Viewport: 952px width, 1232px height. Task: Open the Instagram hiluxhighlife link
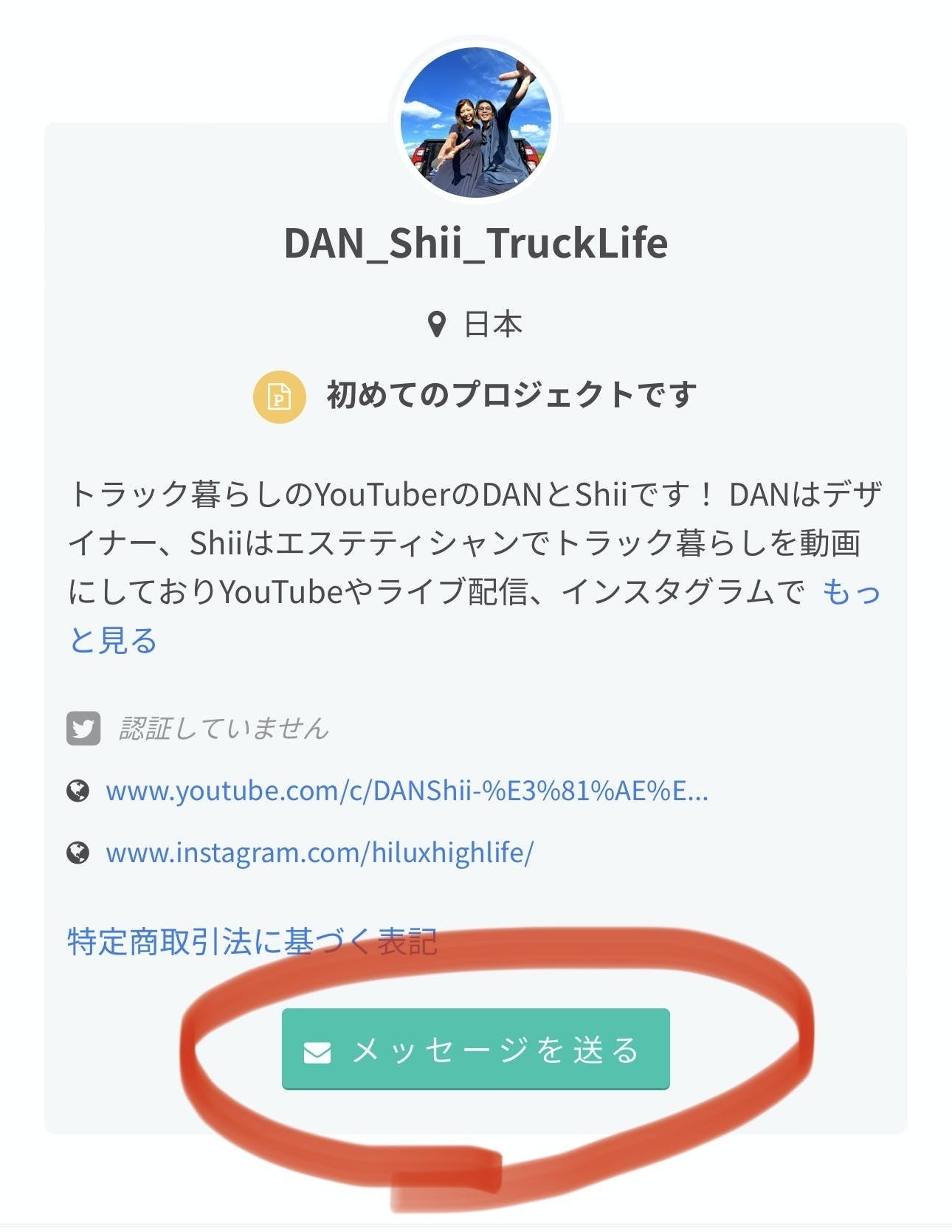(320, 853)
